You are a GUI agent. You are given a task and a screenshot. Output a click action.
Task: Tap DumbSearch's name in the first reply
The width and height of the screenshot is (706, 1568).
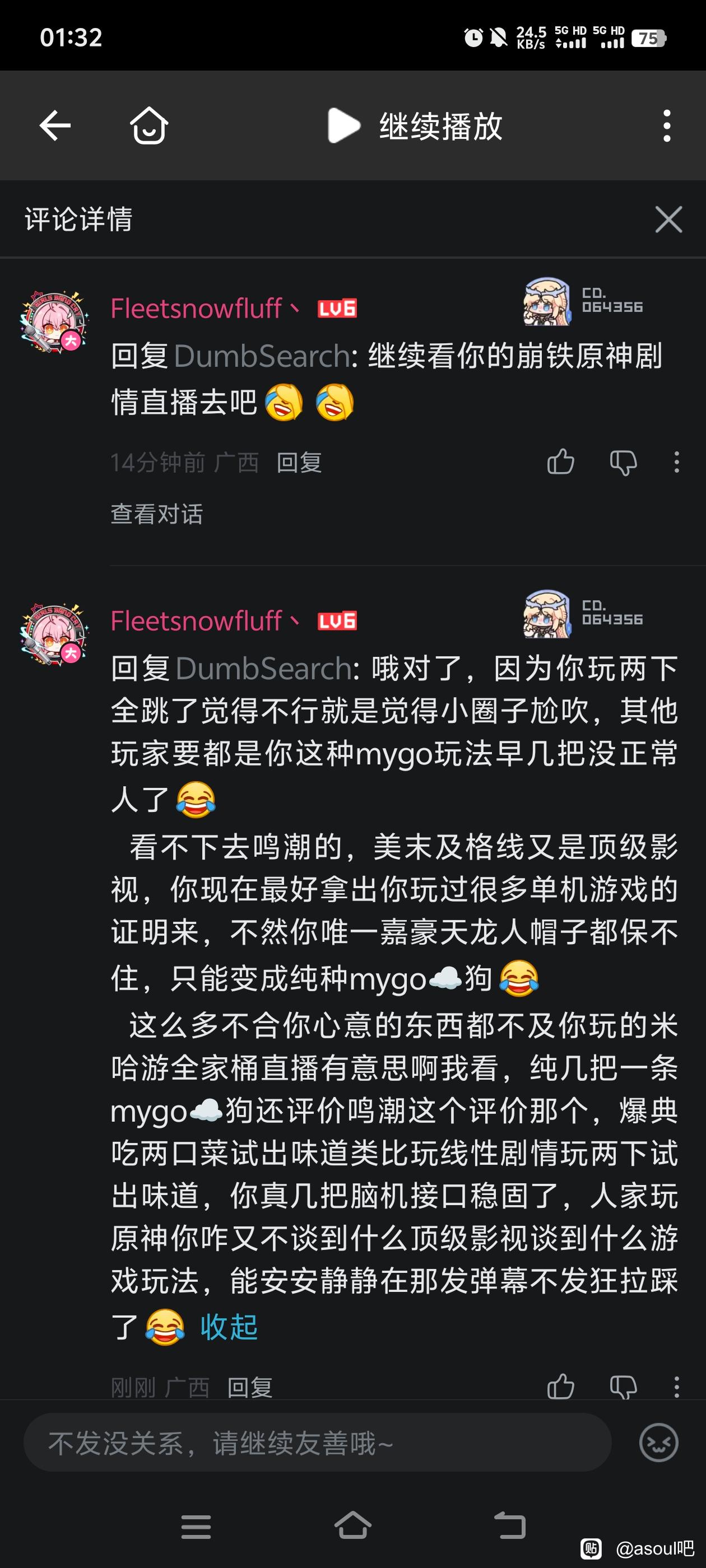(262, 356)
